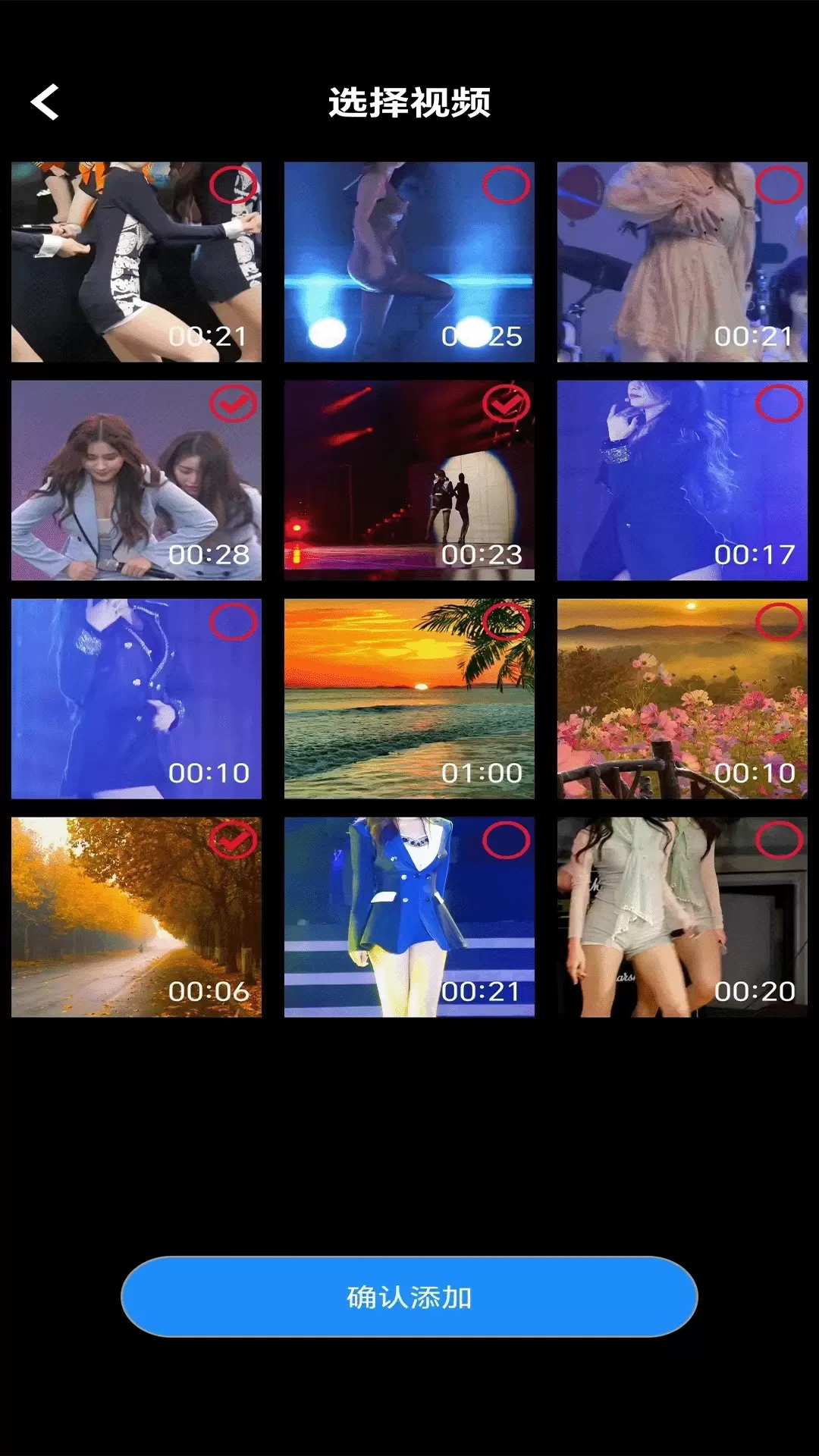Screen dimensions: 819x1456
Task: Deselect the 00:28 video checkbox
Action: pos(233,403)
